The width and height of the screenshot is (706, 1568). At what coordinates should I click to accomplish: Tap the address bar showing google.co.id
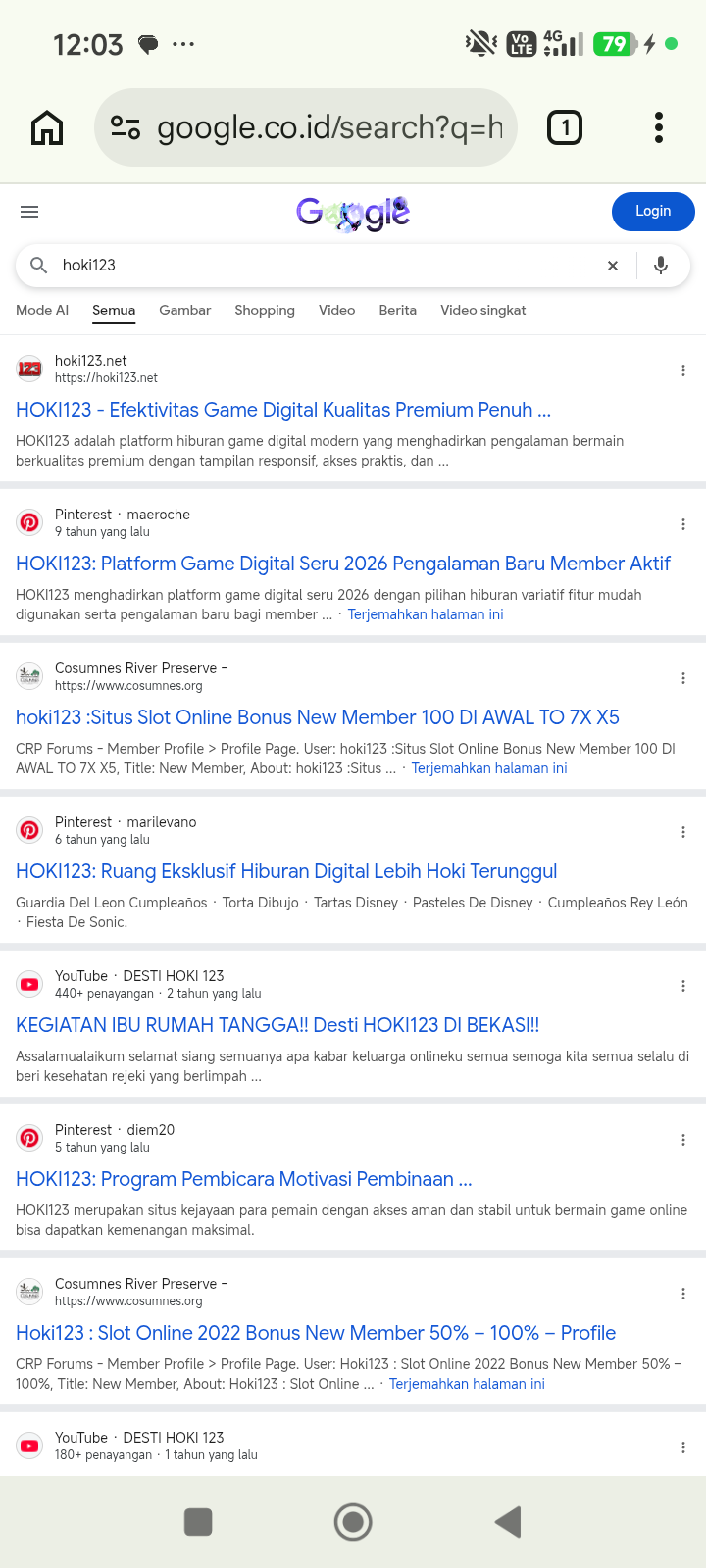pos(305,127)
